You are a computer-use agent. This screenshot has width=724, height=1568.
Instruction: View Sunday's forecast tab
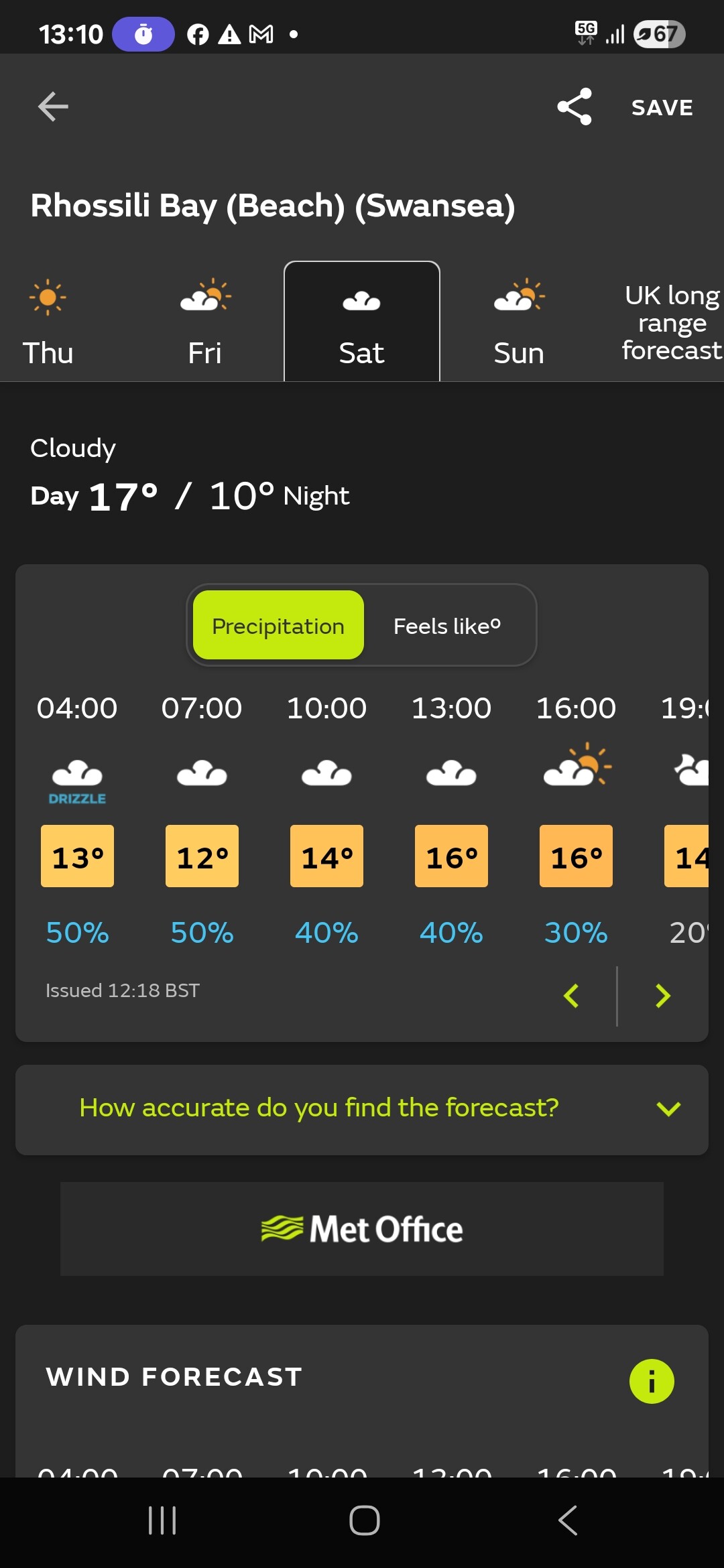tap(519, 322)
